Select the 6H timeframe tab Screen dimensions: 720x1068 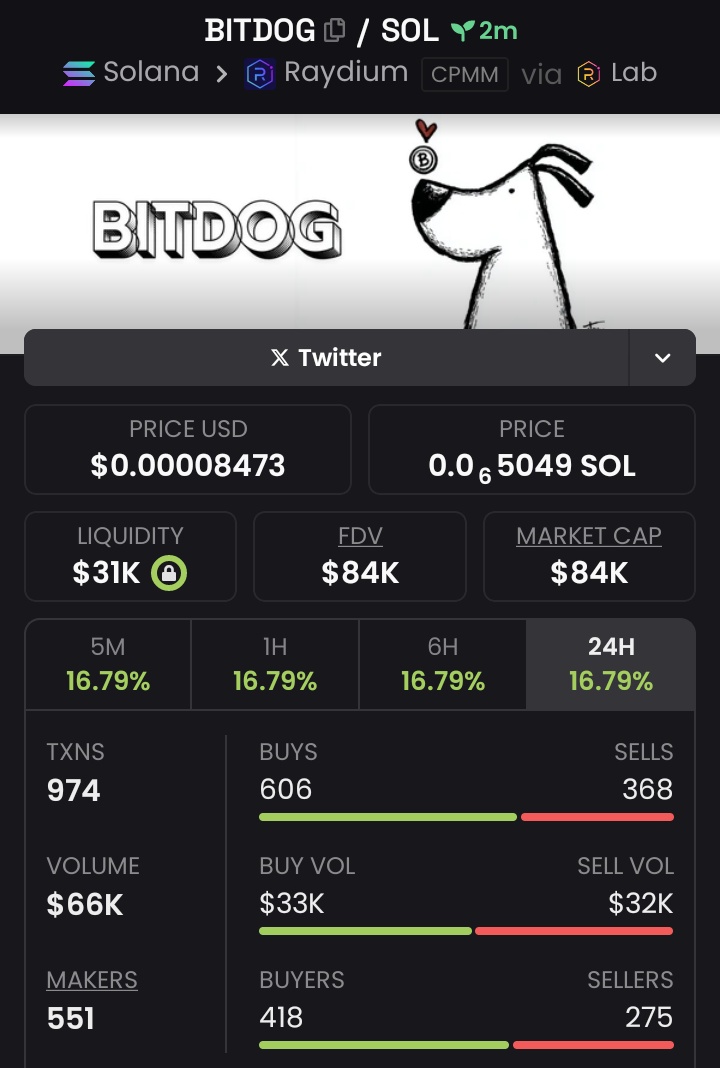[x=442, y=665]
